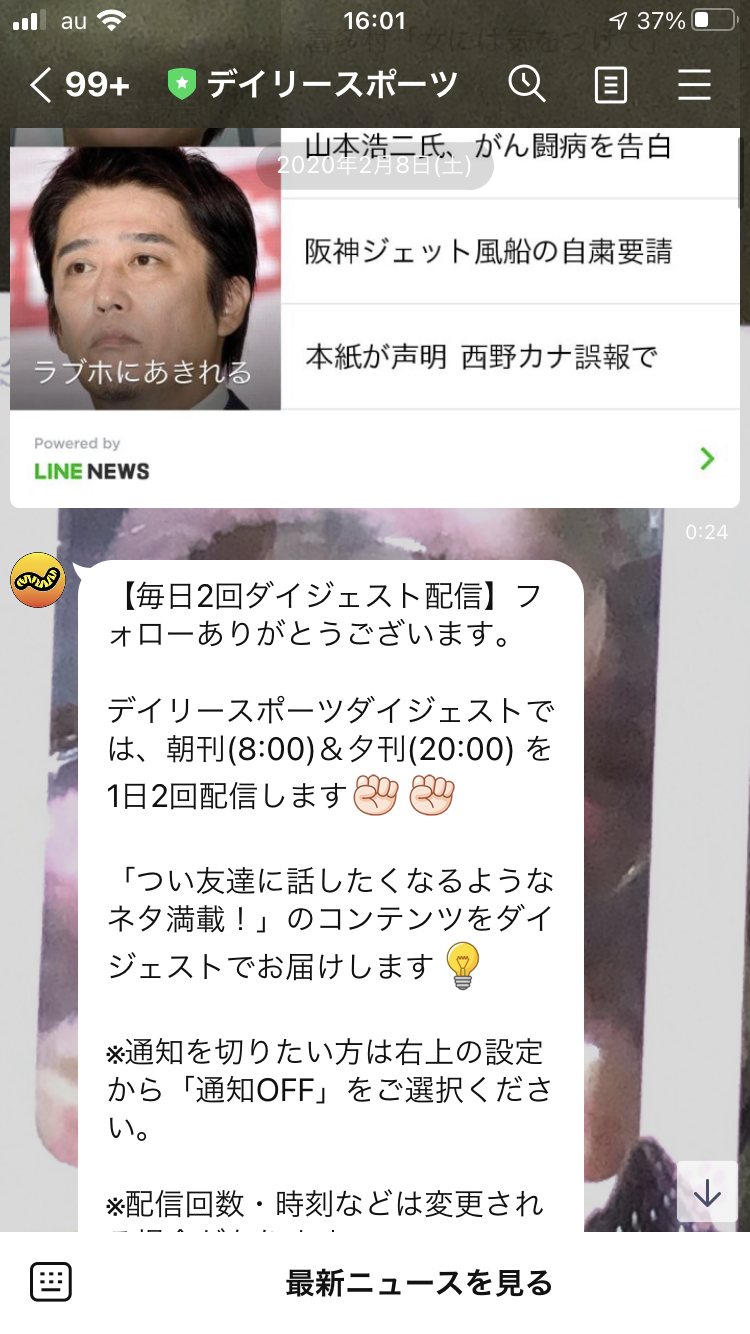Image resolution: width=750 pixels, height=1334 pixels.
Task: Search within the デイリースポーツ chat
Action: point(526,86)
